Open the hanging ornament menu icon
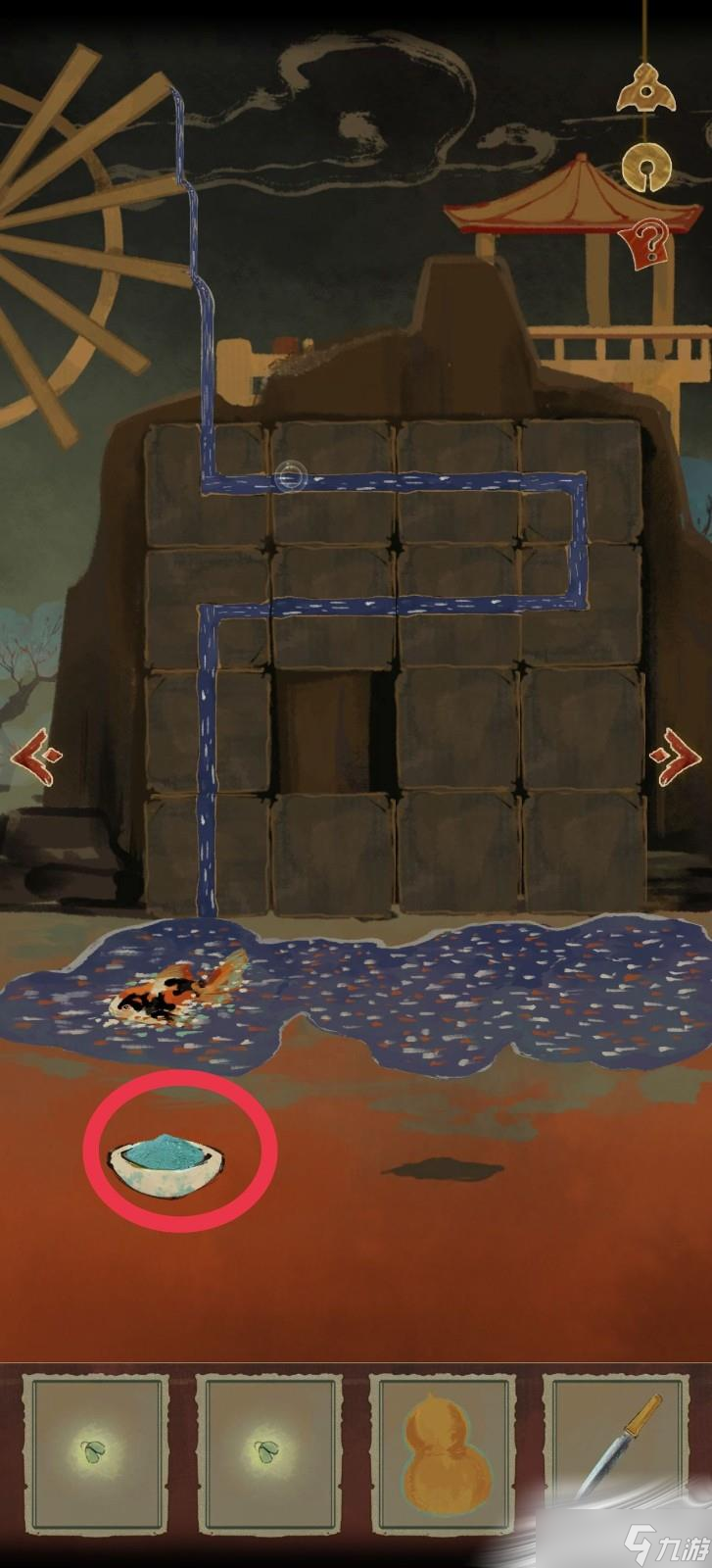This screenshot has width=712, height=1568. click(x=645, y=90)
